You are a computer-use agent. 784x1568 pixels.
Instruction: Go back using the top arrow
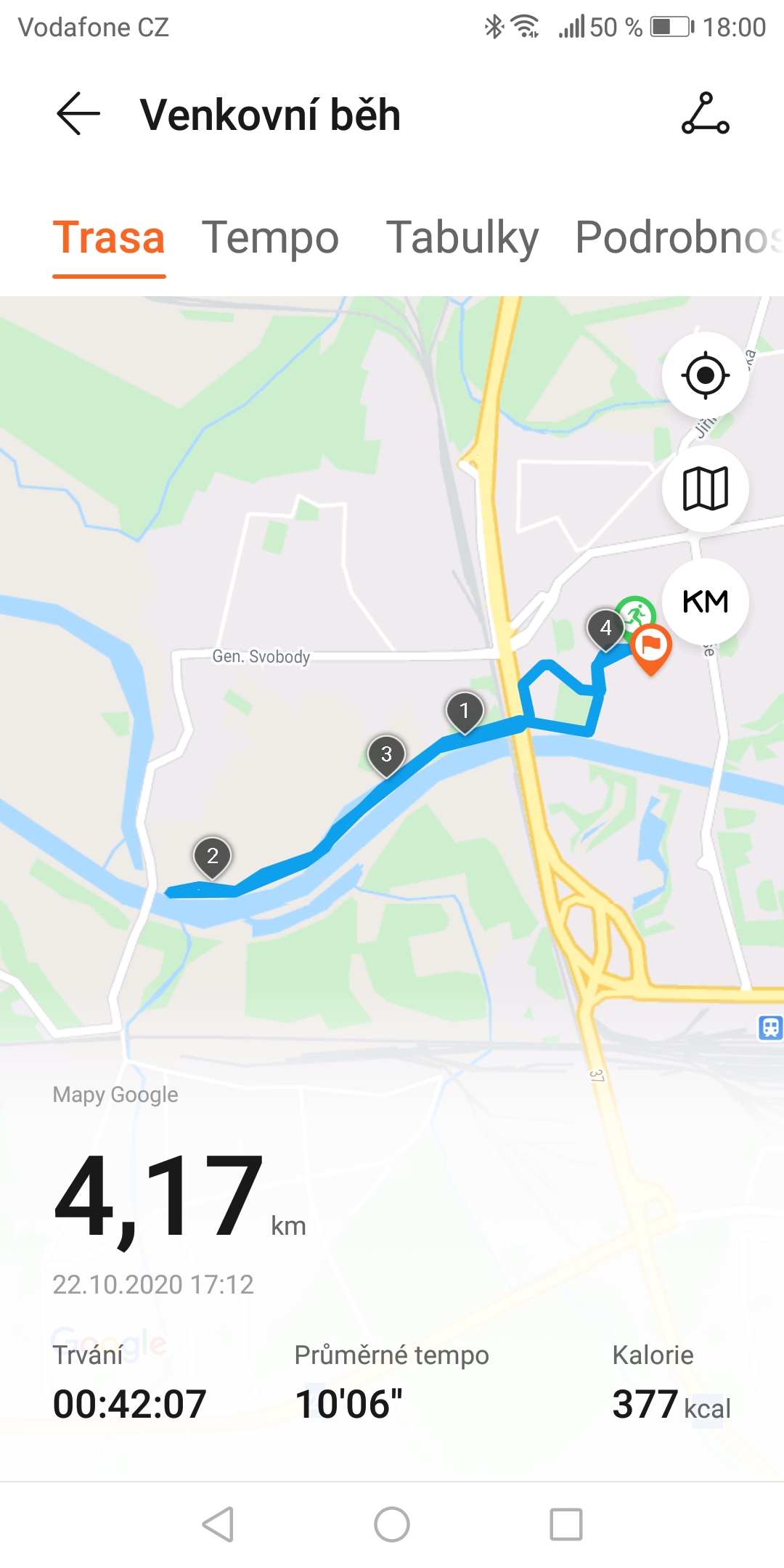[78, 114]
